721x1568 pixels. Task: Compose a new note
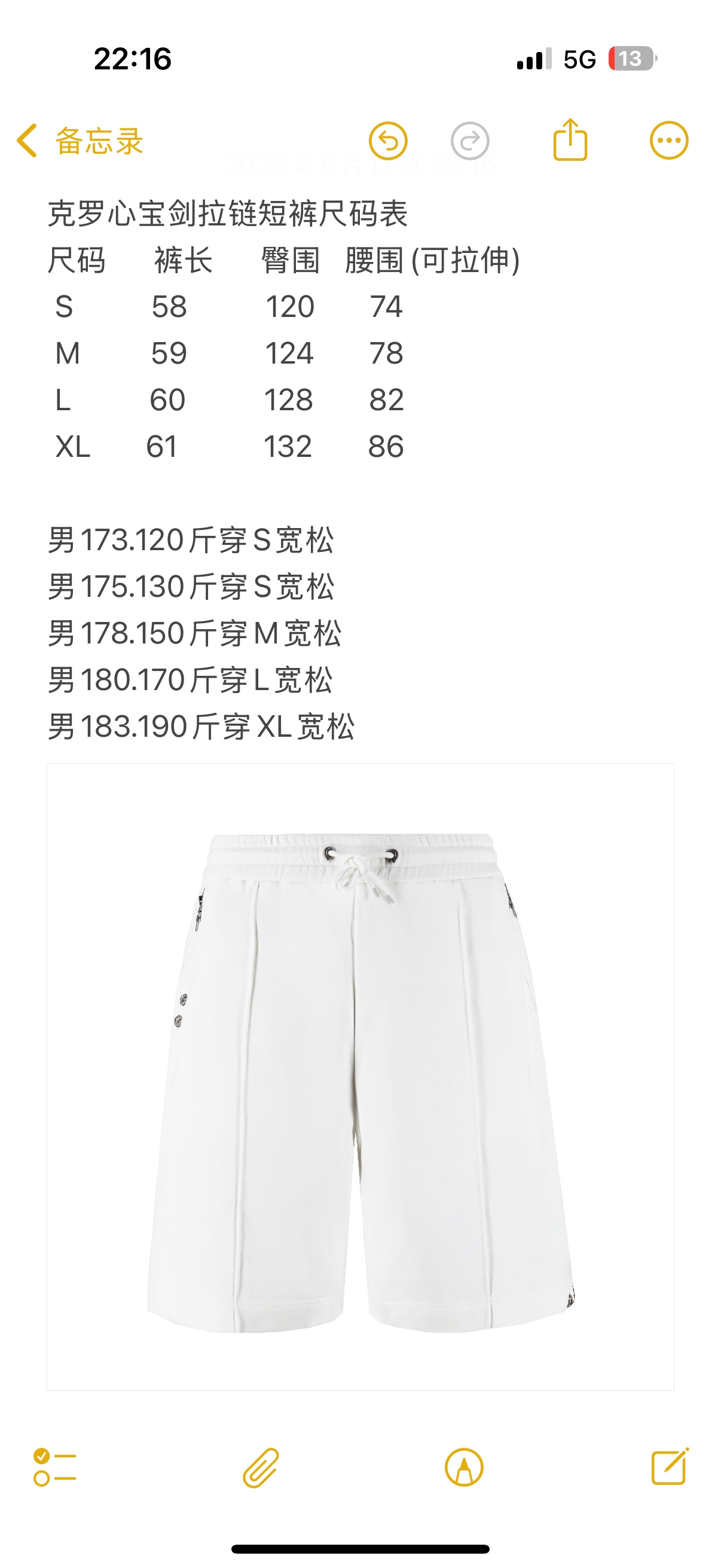(670, 1467)
